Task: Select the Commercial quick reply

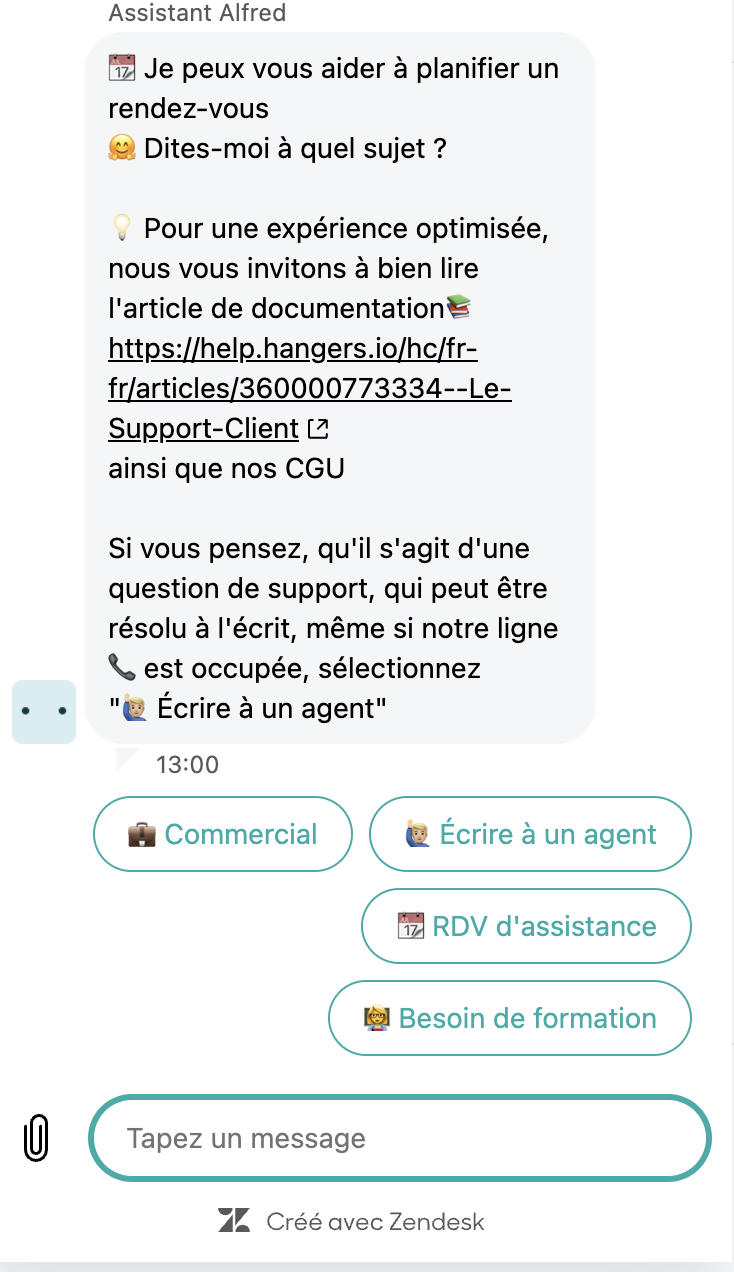Action: click(223, 834)
